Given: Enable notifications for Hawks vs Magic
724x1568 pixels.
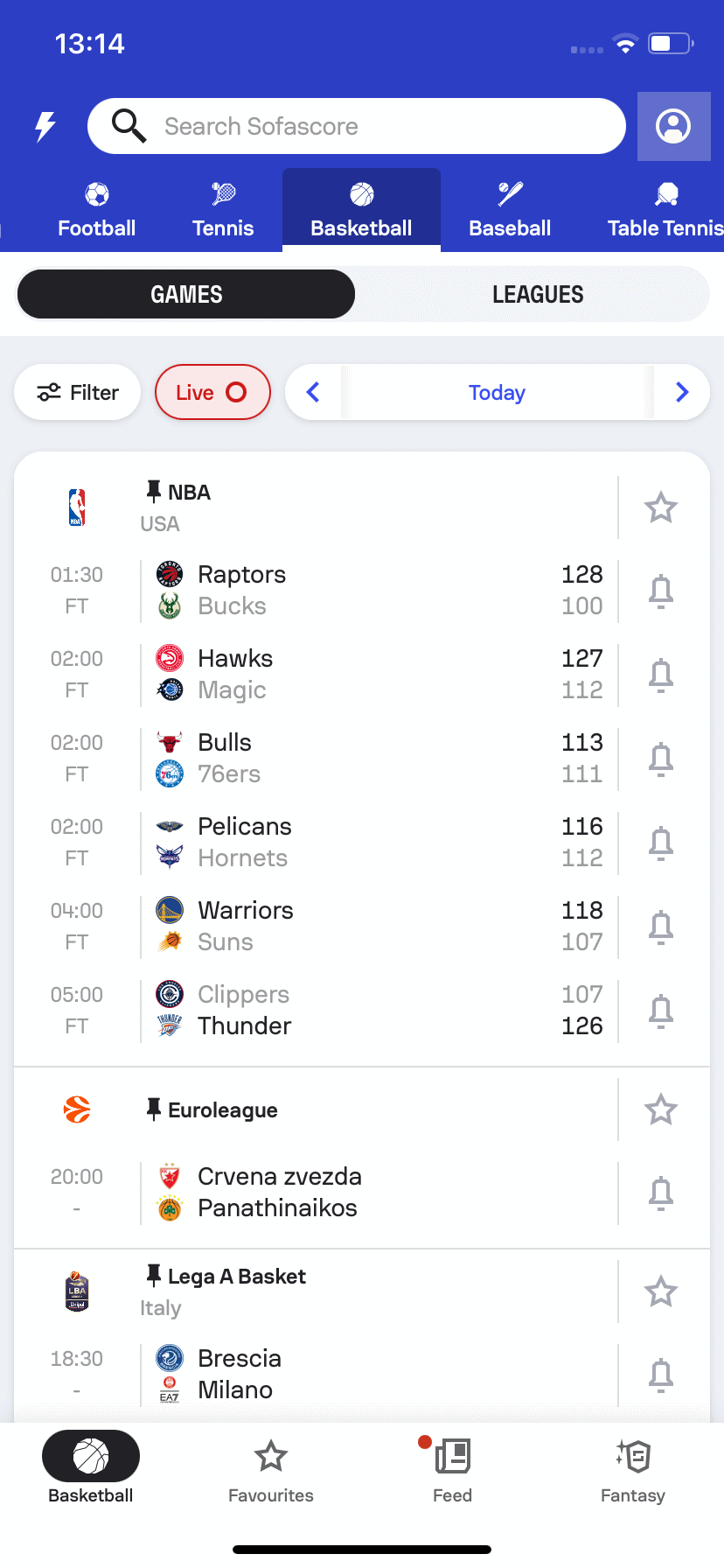Looking at the screenshot, I should coord(661,675).
